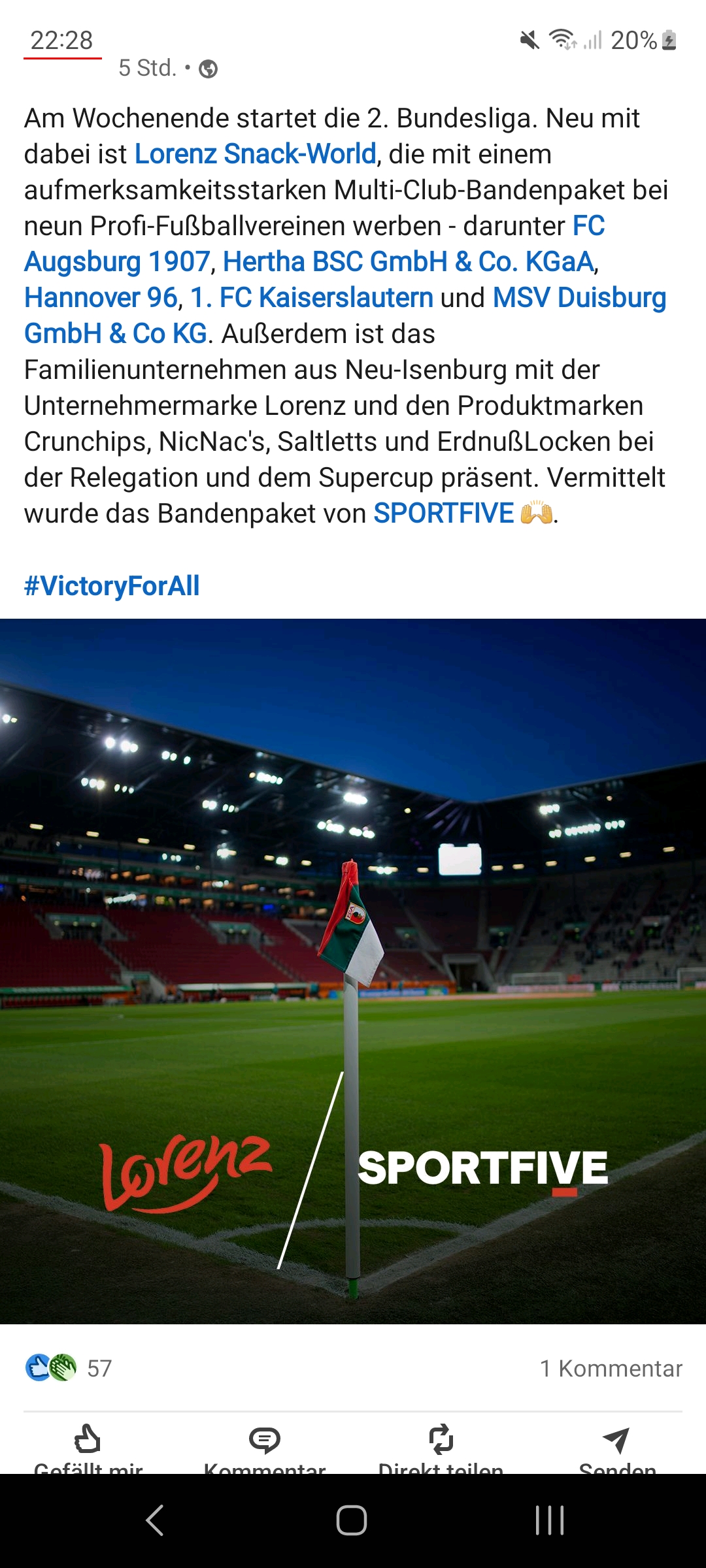Viewport: 706px width, 1568px height.
Task: Open the Lorenz Snack-World company link
Action: [x=255, y=154]
